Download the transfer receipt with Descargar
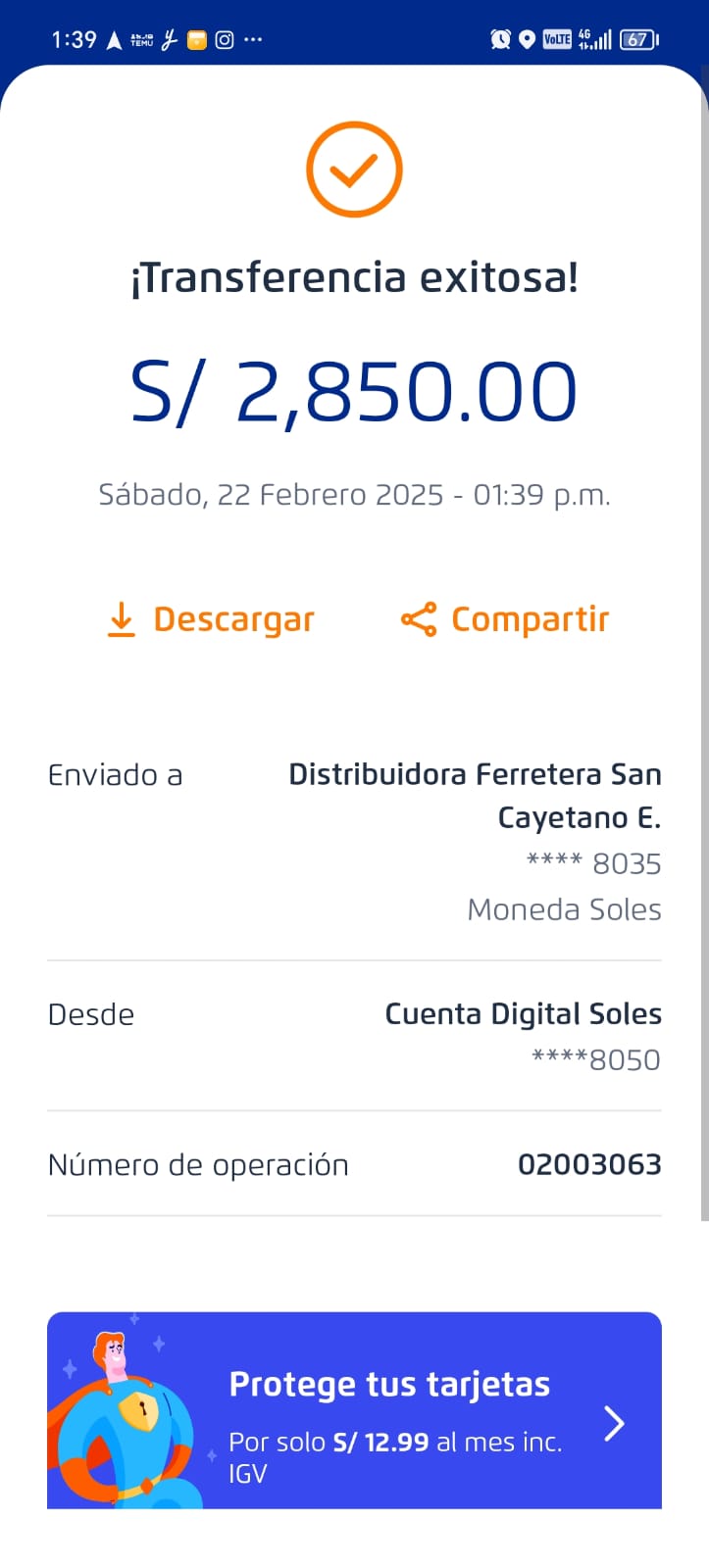 211,619
